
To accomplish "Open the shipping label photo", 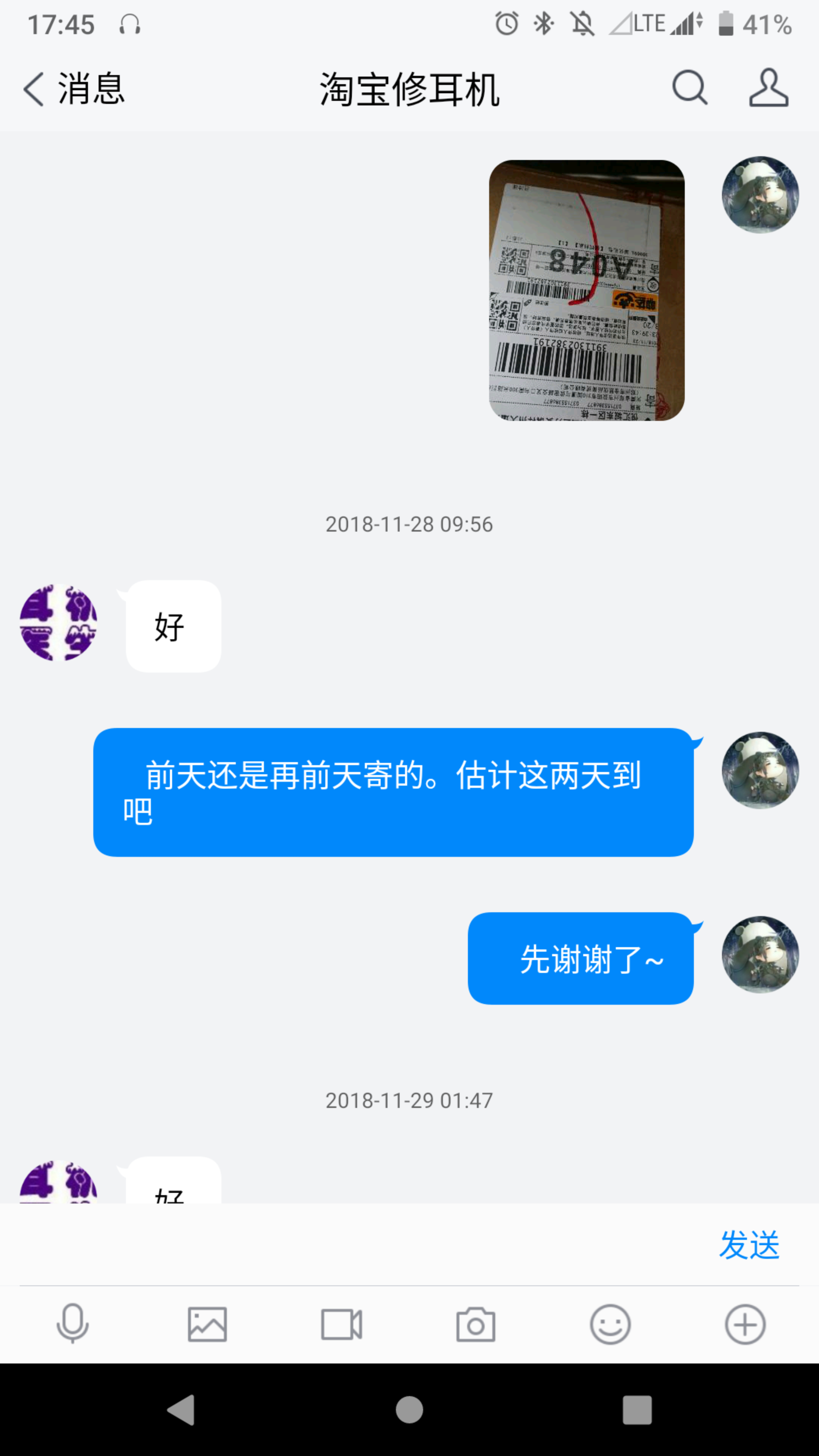I will pos(586,290).
